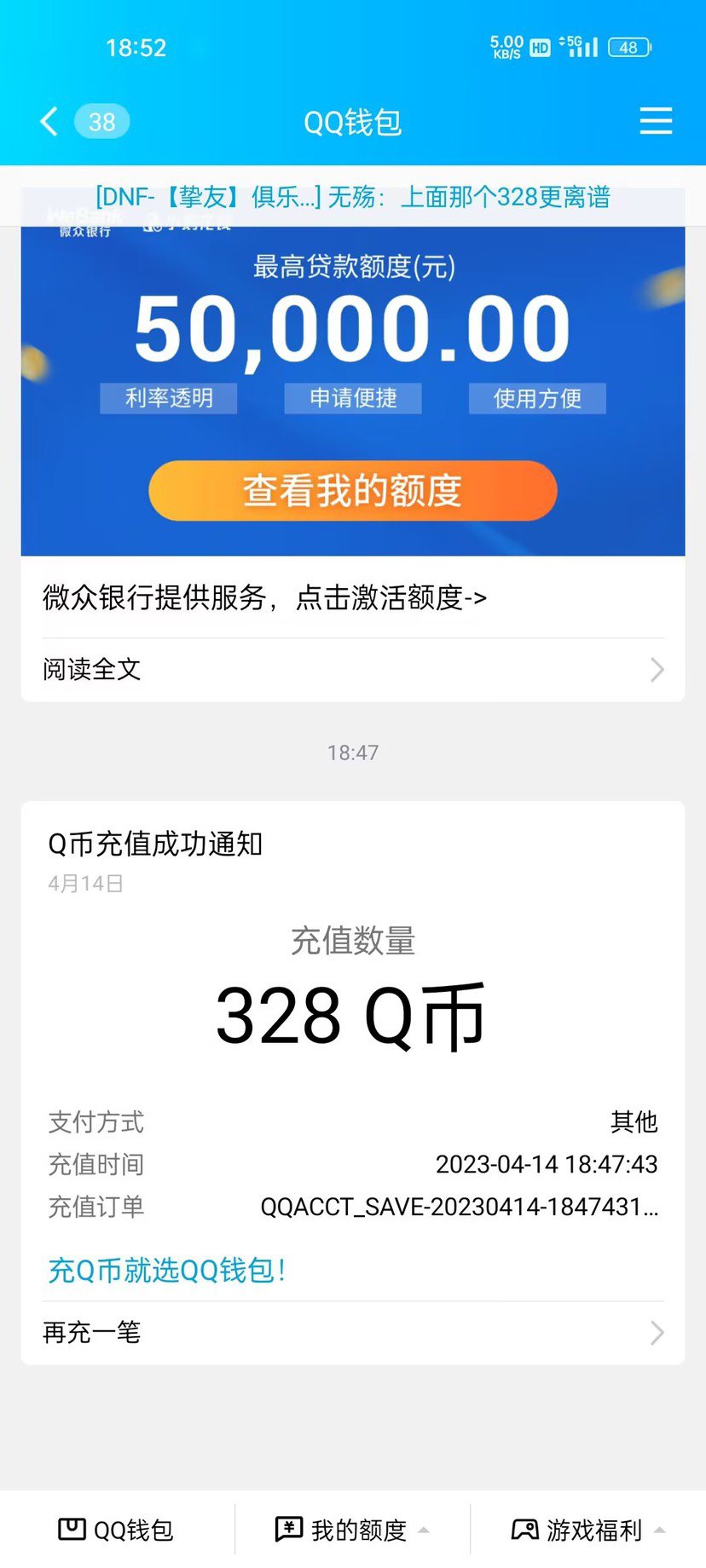Open 阅读全文 for the loan message

[353, 670]
